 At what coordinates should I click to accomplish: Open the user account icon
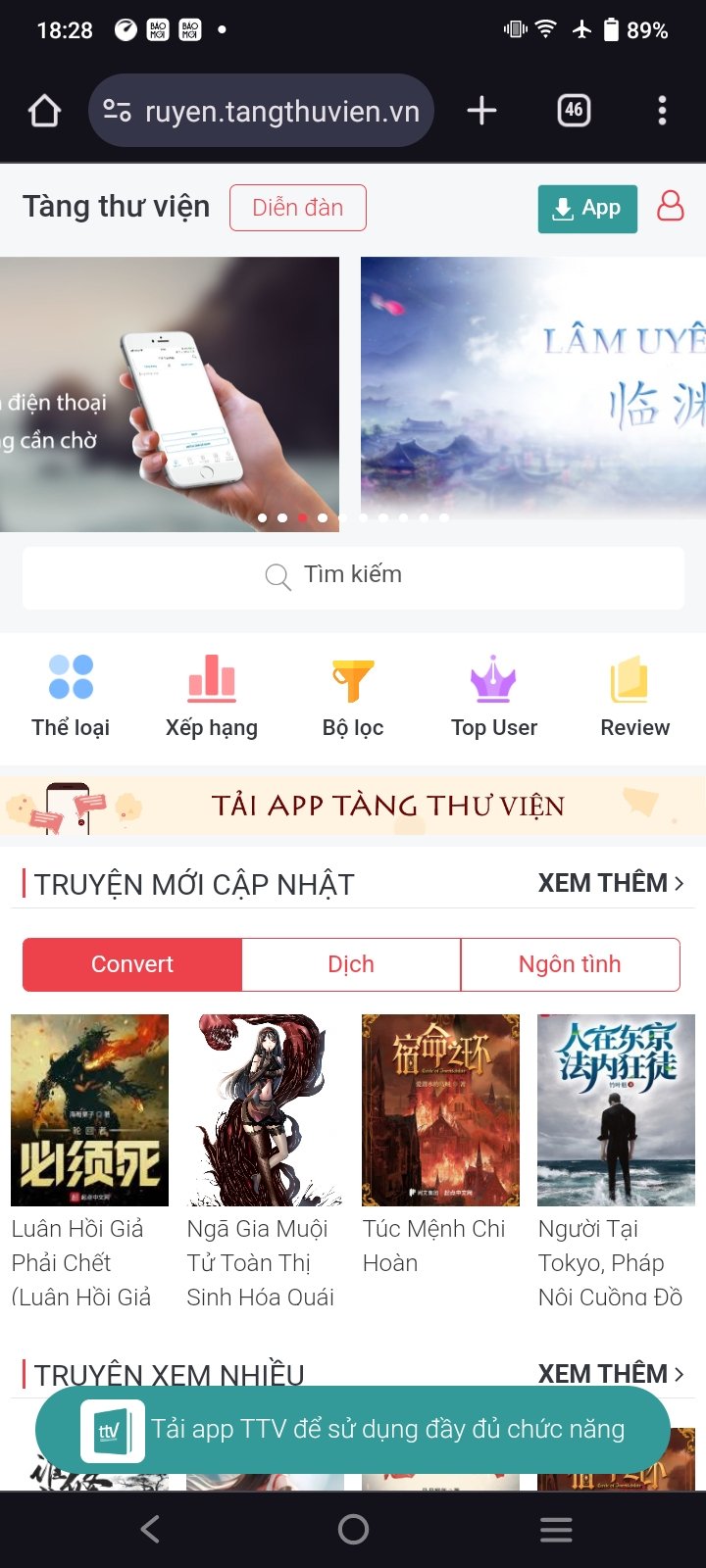[670, 207]
